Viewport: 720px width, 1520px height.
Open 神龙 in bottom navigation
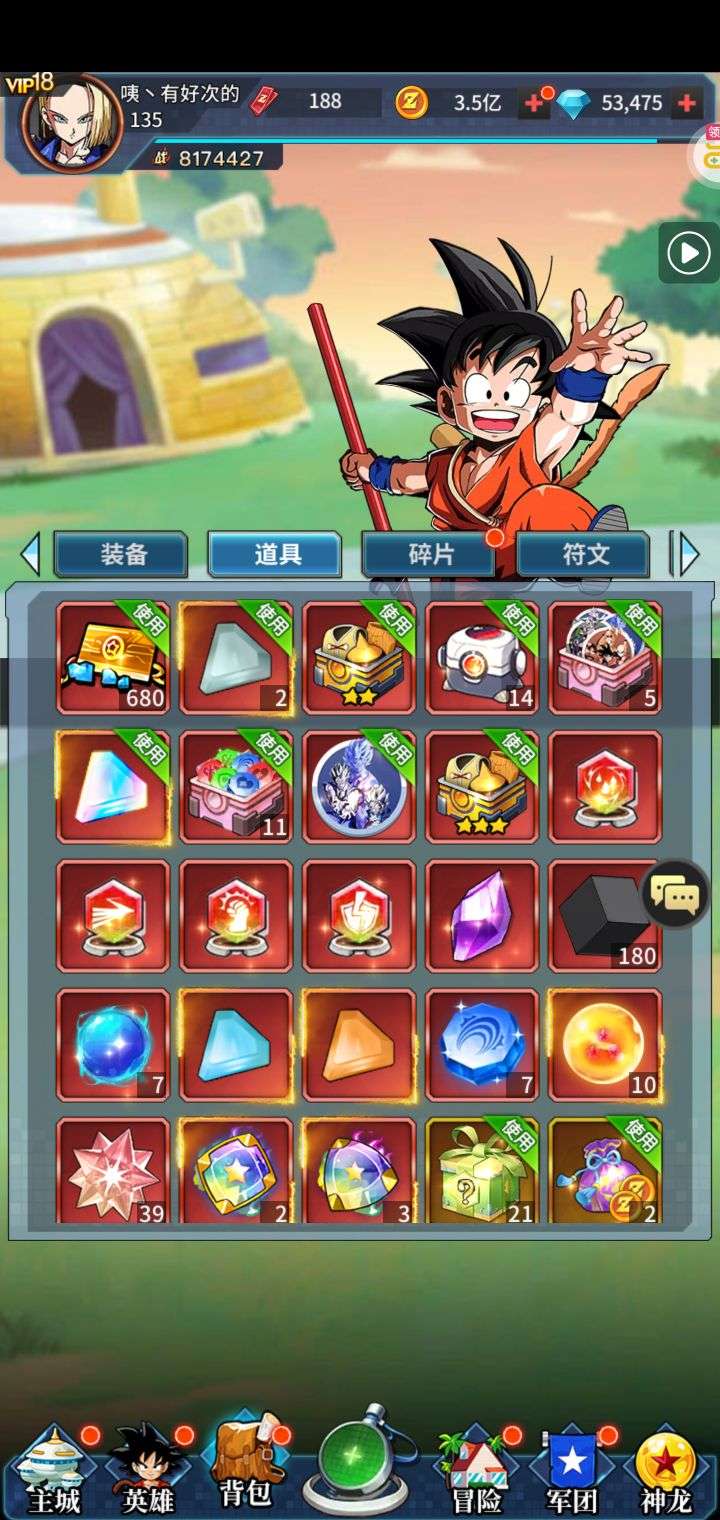coord(666,1472)
